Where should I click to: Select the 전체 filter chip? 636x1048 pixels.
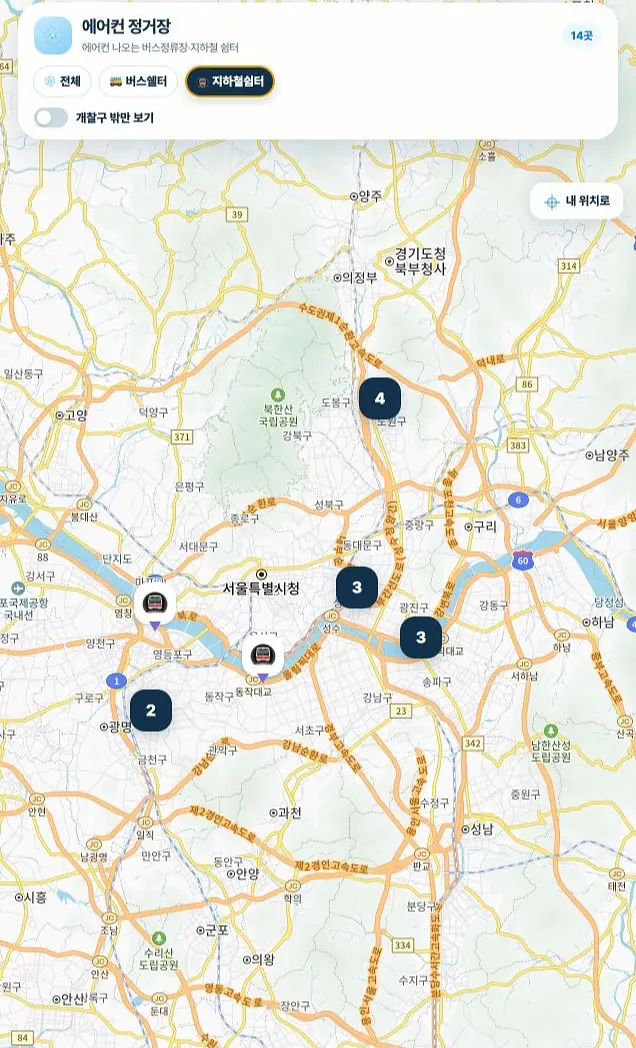[x=62, y=82]
